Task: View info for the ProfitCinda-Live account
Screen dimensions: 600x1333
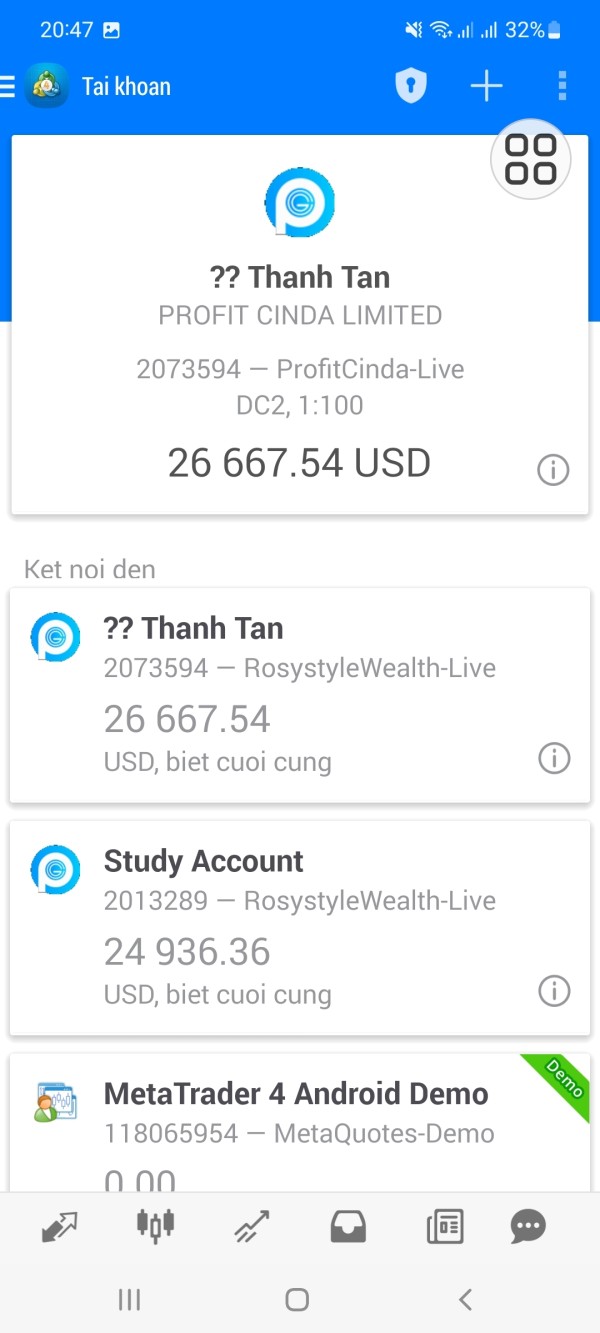Action: pos(553,470)
